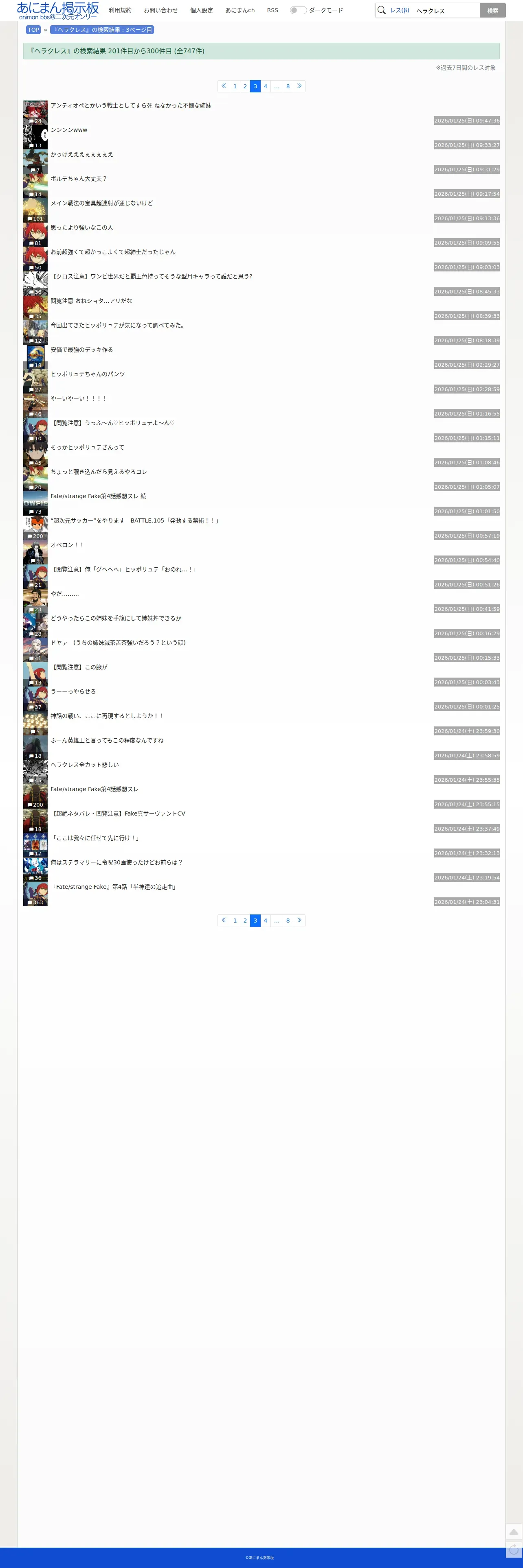Screen dimensions: 523x1568
Task: Open thread Fate/strange Fake第4話感想スレ 続
Action: (98, 496)
